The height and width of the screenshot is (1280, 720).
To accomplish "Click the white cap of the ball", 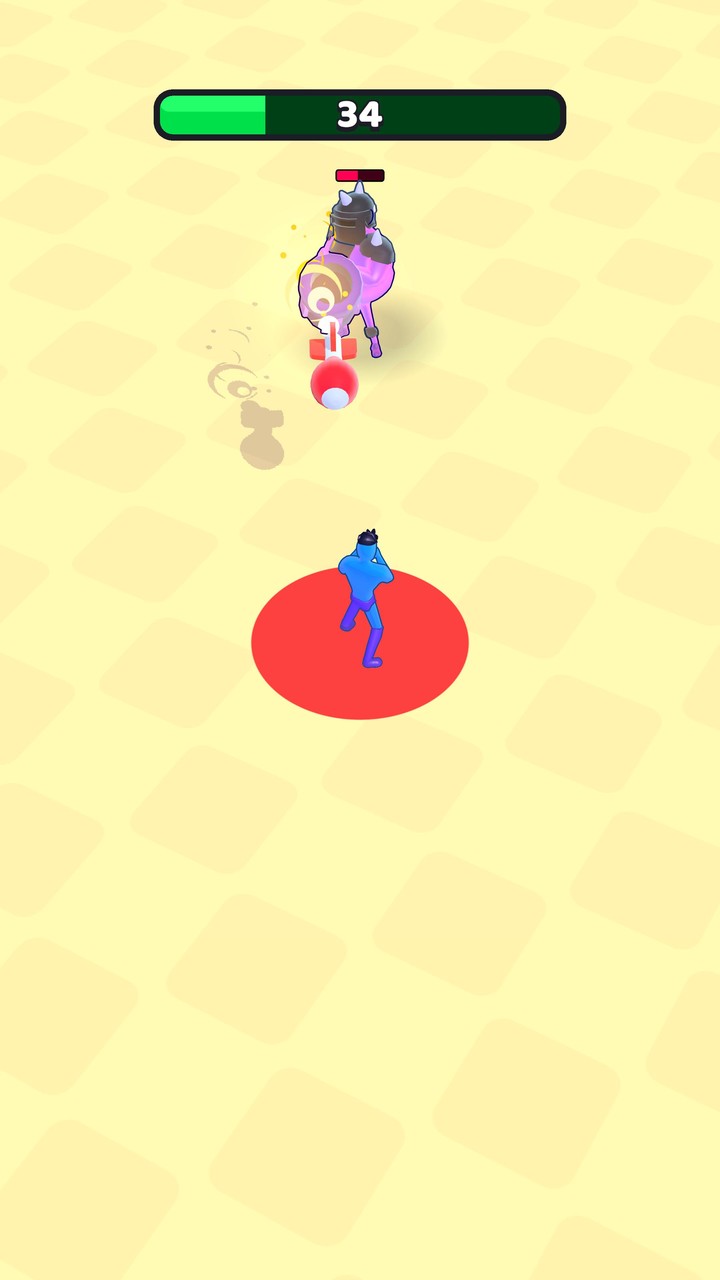I will click(x=334, y=396).
